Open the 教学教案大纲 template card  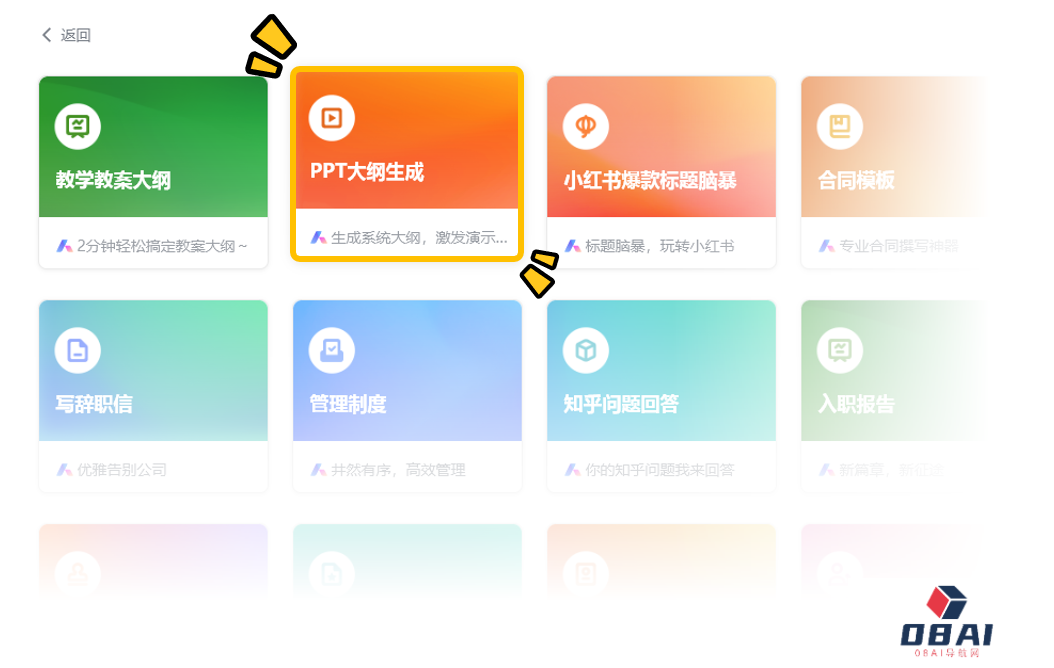[153, 170]
